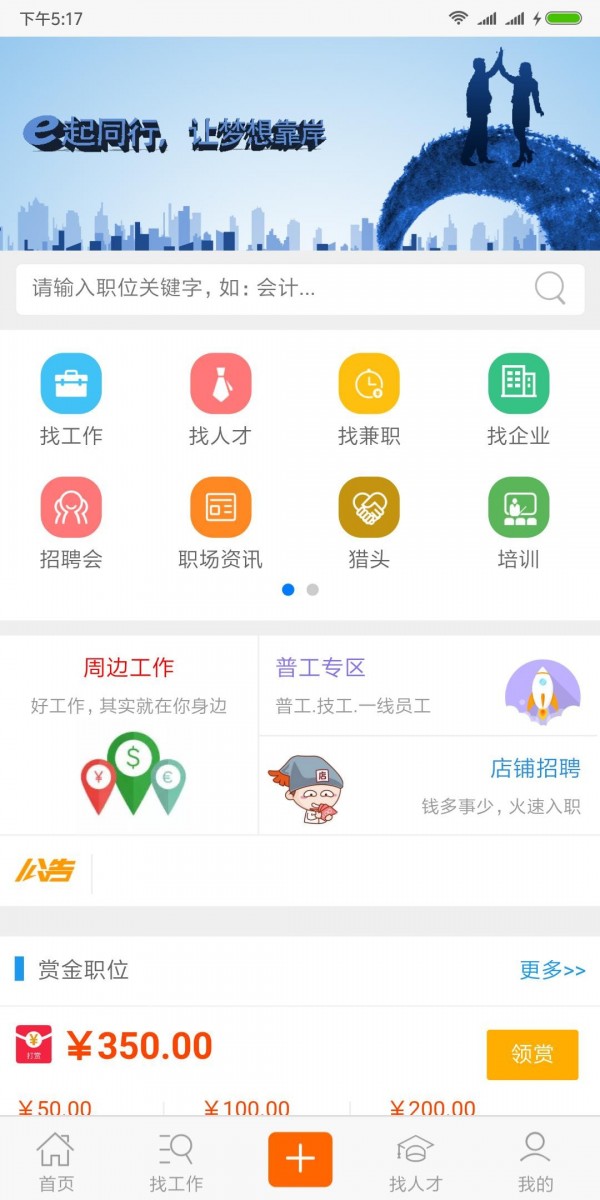This screenshot has width=600, height=1200.
Task: Switch to the 首页 home tab
Action: (x=56, y=1160)
